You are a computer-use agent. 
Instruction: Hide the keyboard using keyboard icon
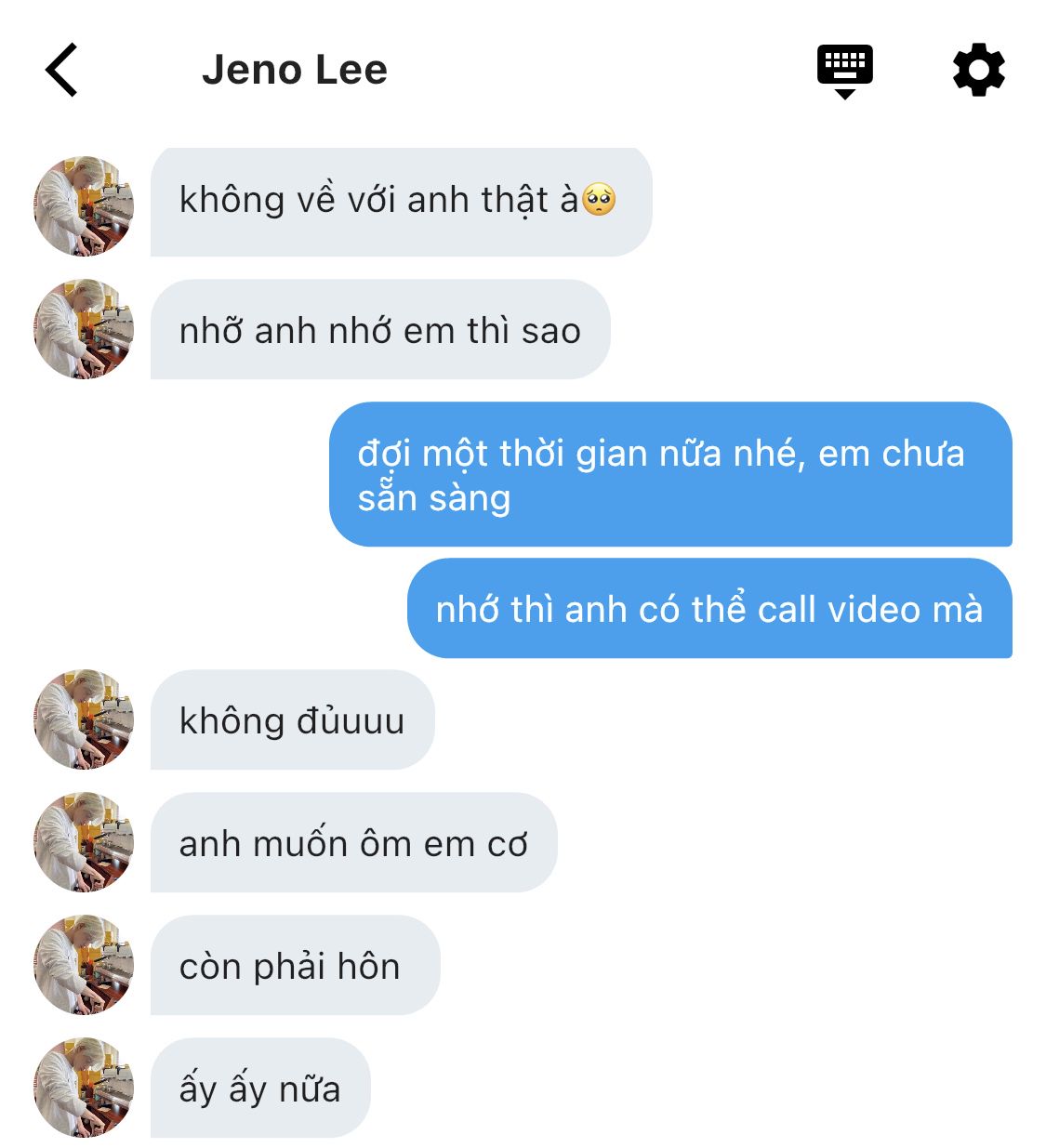[844, 70]
